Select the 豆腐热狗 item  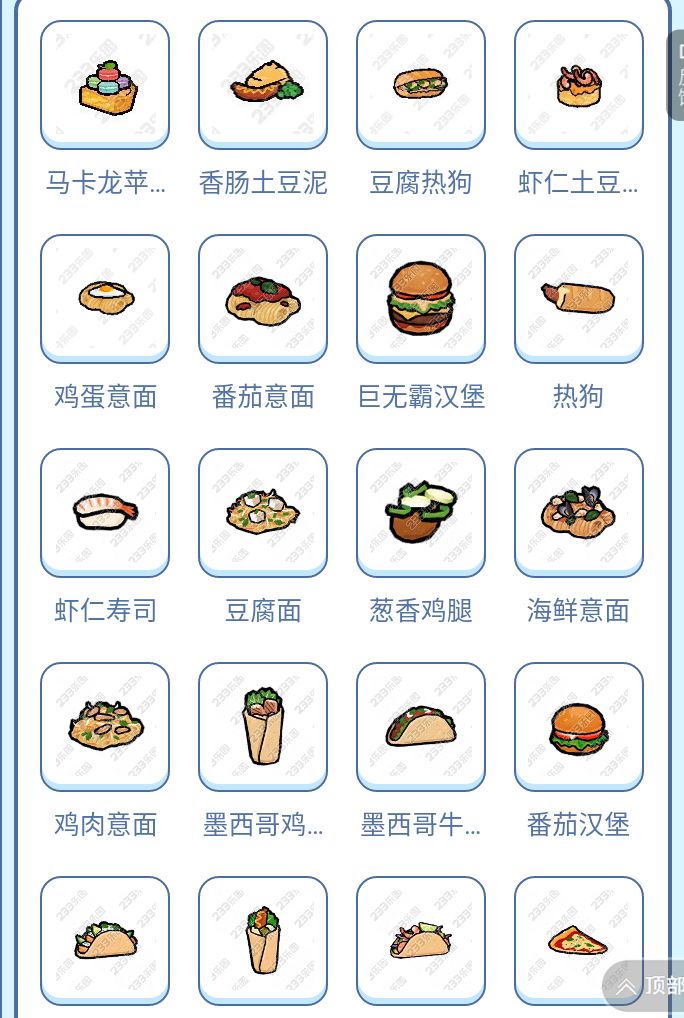pyautogui.click(x=421, y=84)
